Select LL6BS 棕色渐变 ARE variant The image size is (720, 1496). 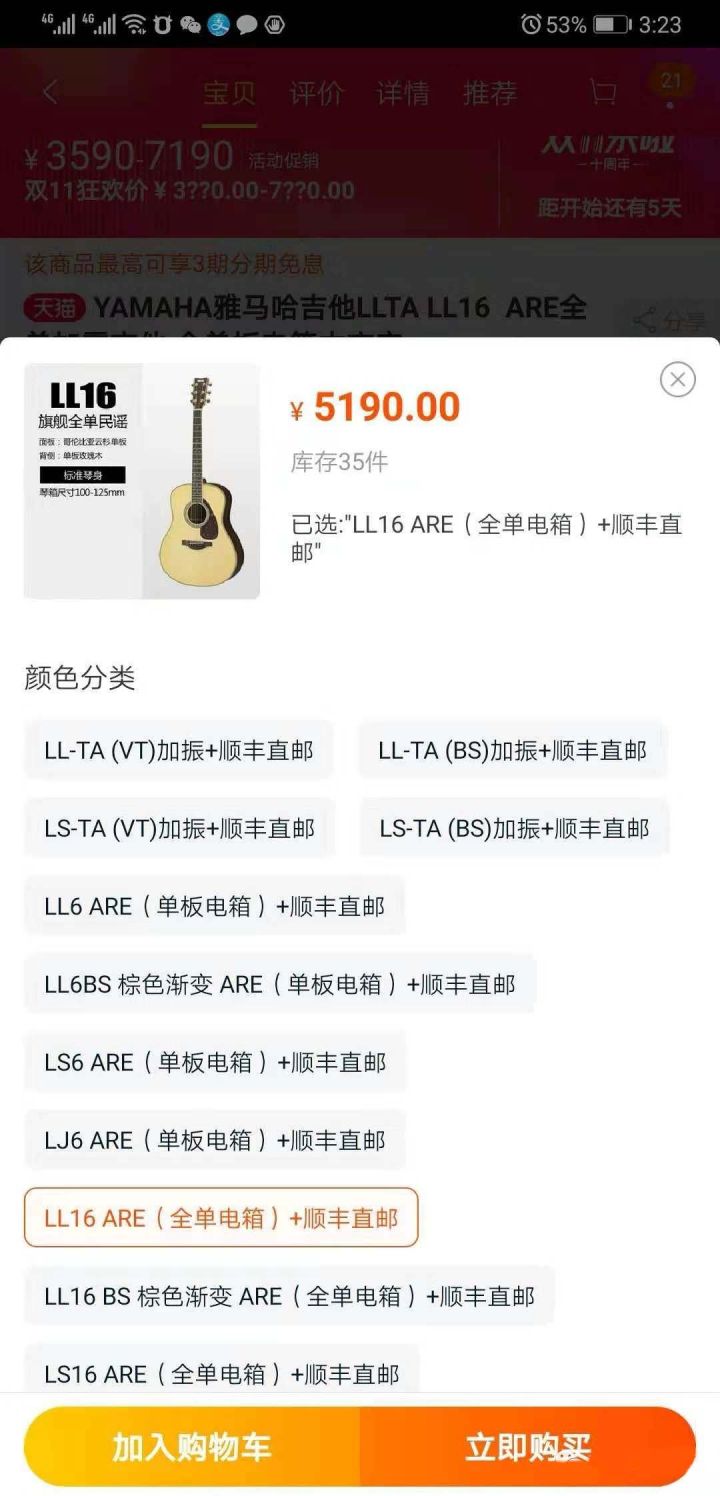[x=279, y=985]
